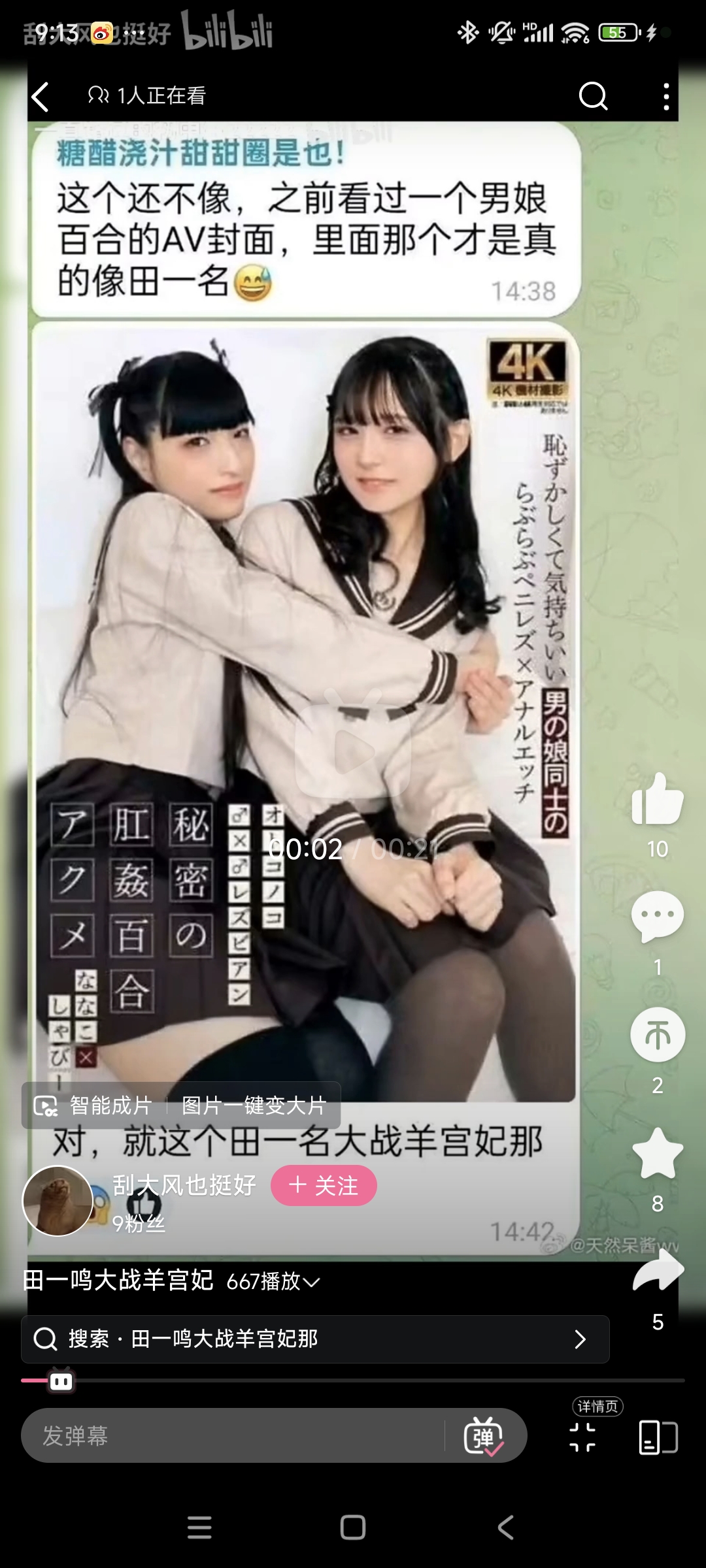
Task: Follow uploader with the 关注 button
Action: pos(324,1185)
